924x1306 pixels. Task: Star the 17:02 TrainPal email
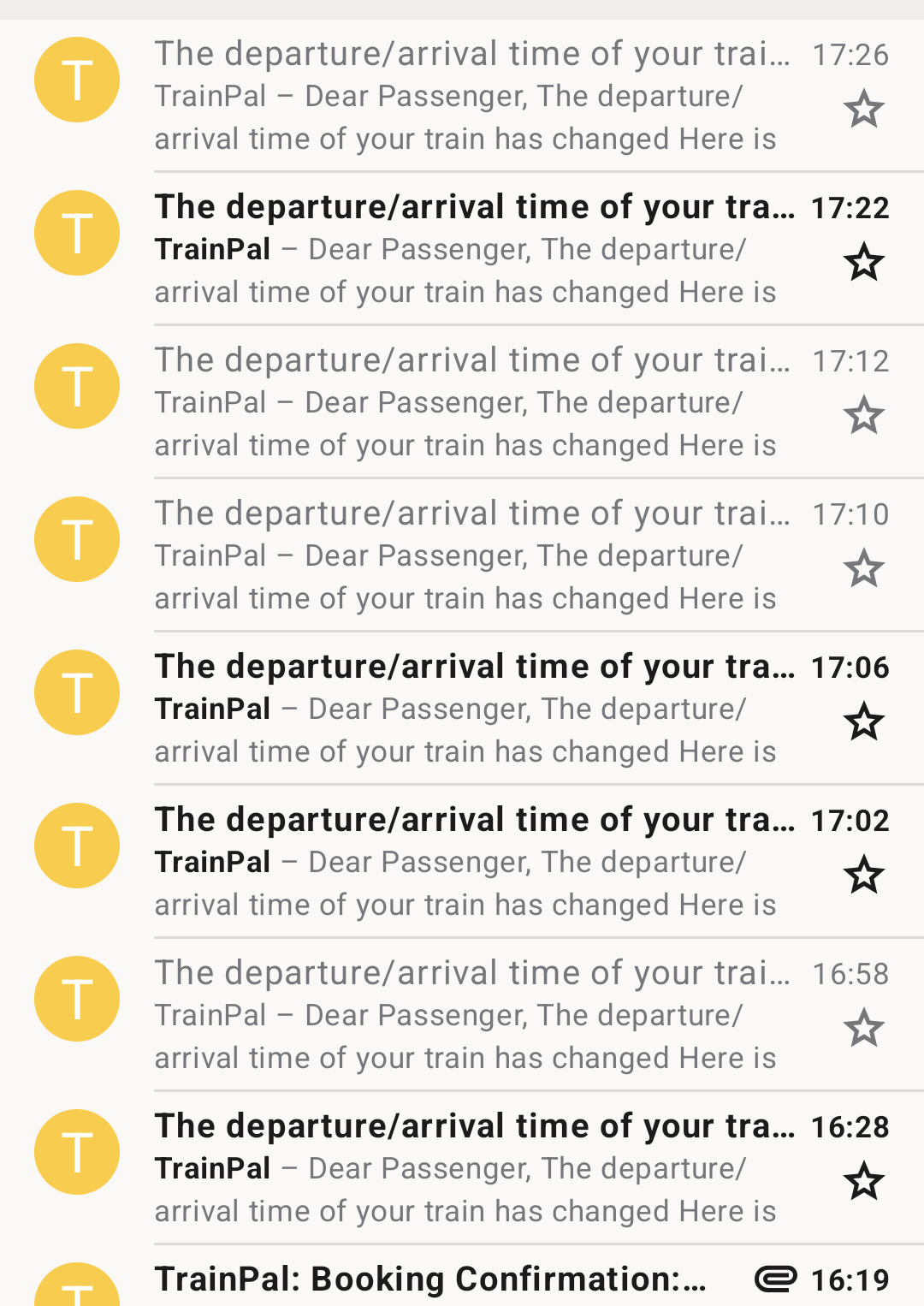click(863, 876)
